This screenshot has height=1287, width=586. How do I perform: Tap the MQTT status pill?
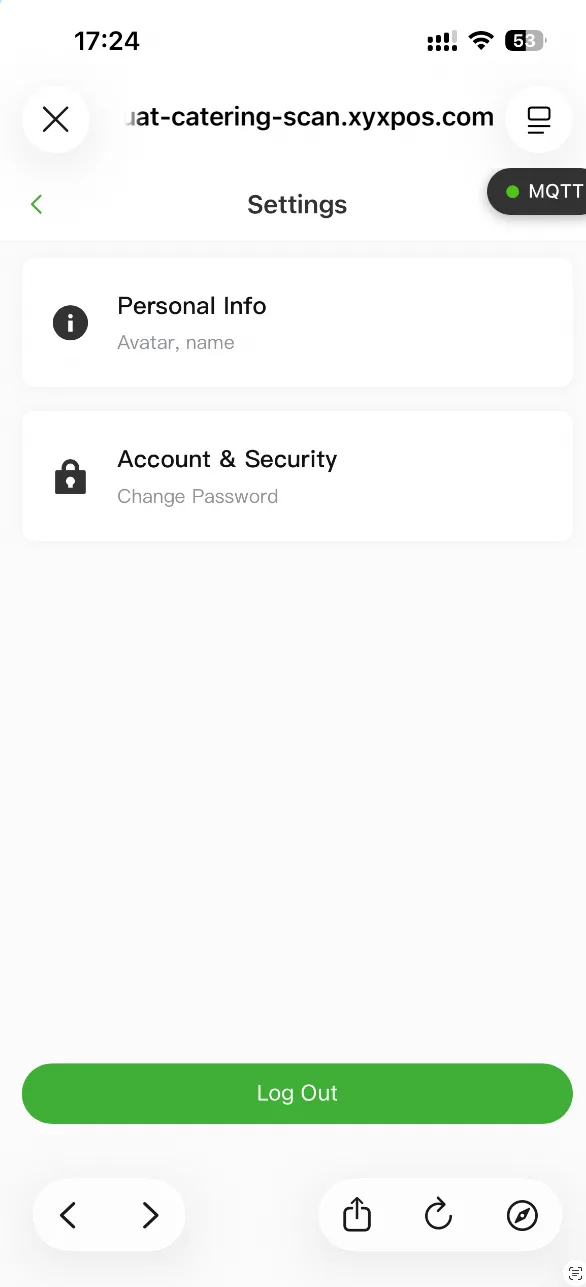click(x=537, y=191)
